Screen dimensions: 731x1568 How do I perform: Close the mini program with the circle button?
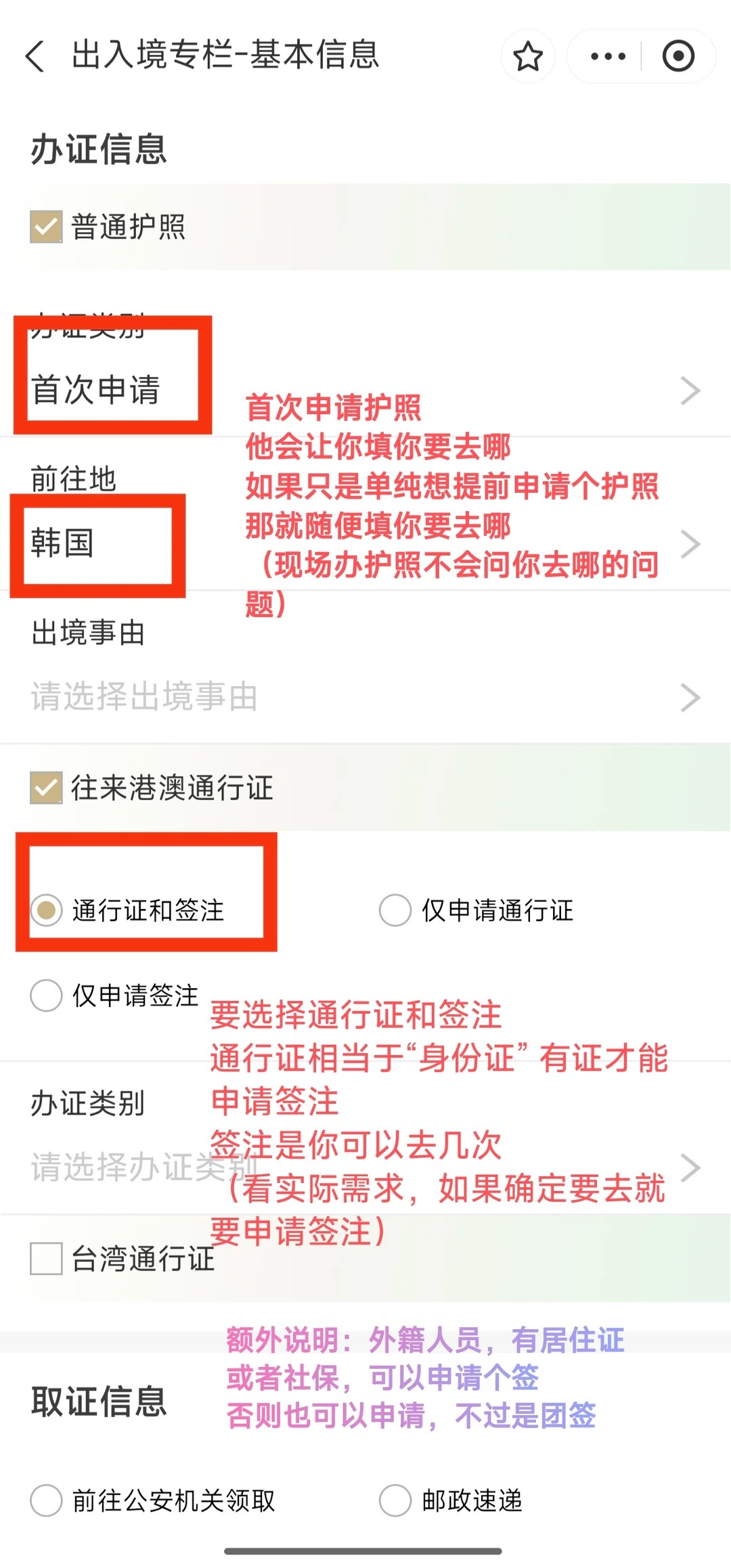click(678, 56)
